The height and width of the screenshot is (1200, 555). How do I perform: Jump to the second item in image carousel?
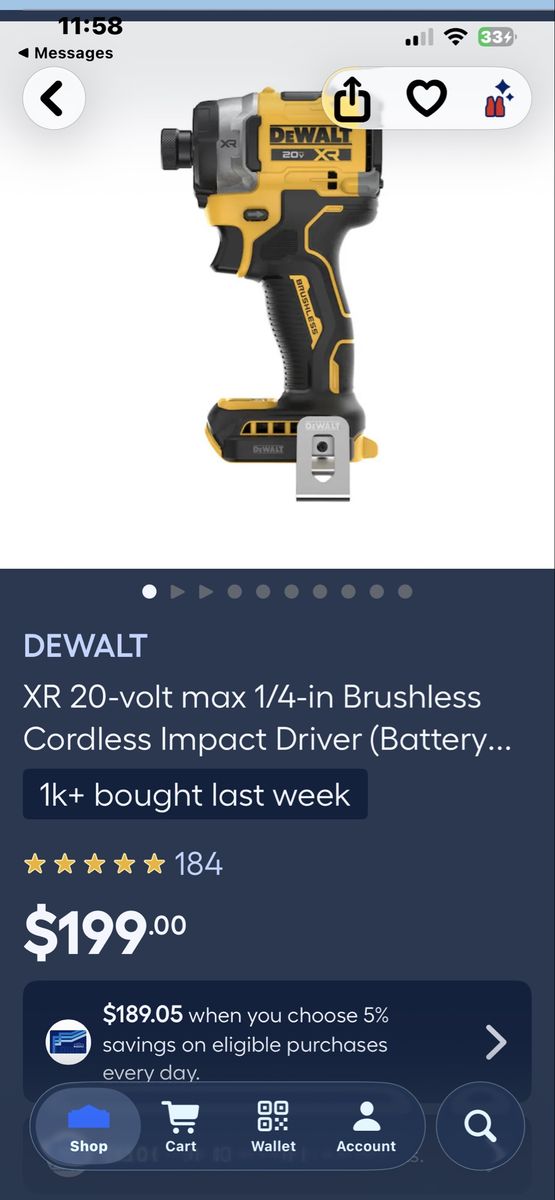point(178,592)
